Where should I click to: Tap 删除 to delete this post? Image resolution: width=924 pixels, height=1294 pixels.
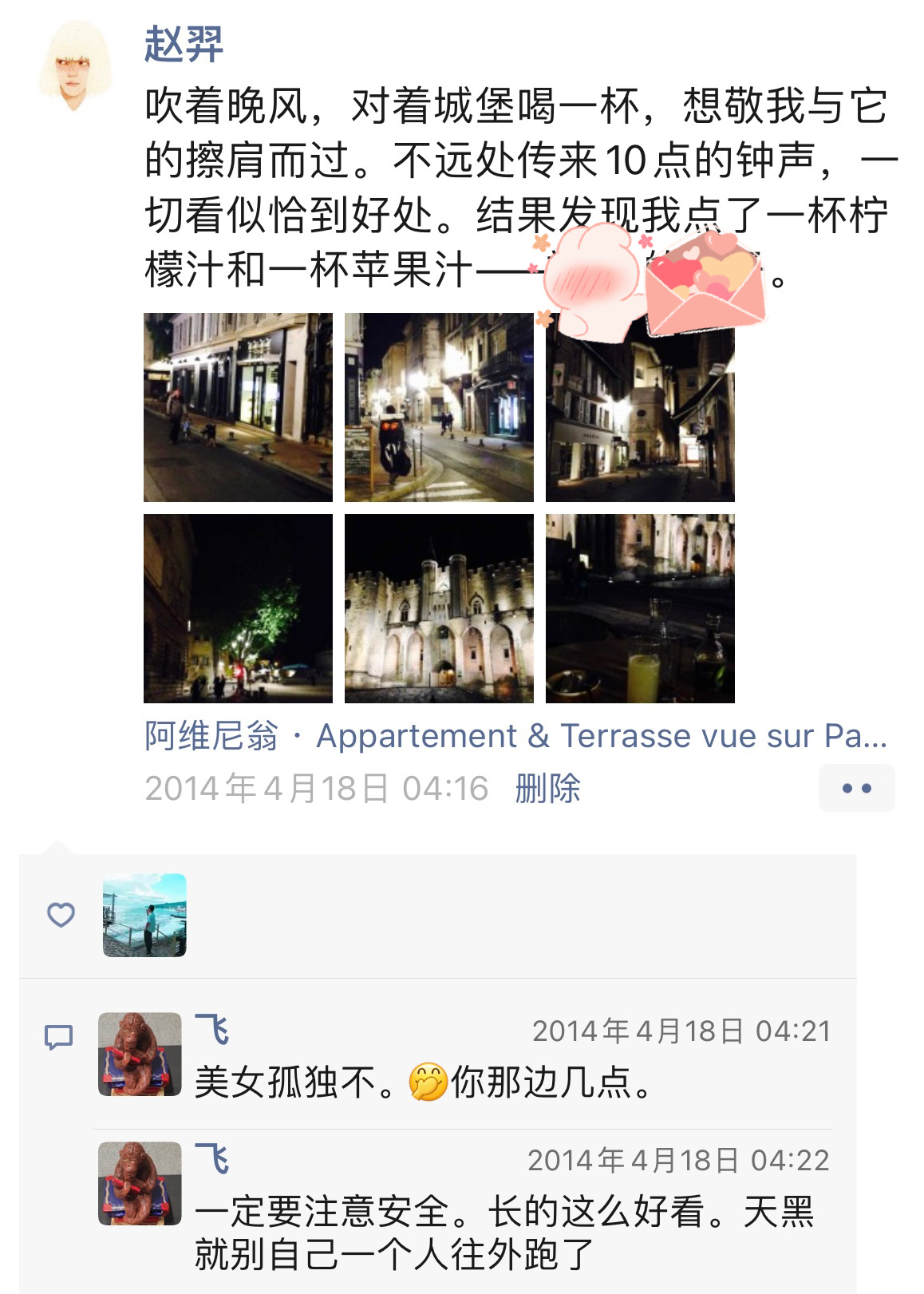tap(547, 789)
